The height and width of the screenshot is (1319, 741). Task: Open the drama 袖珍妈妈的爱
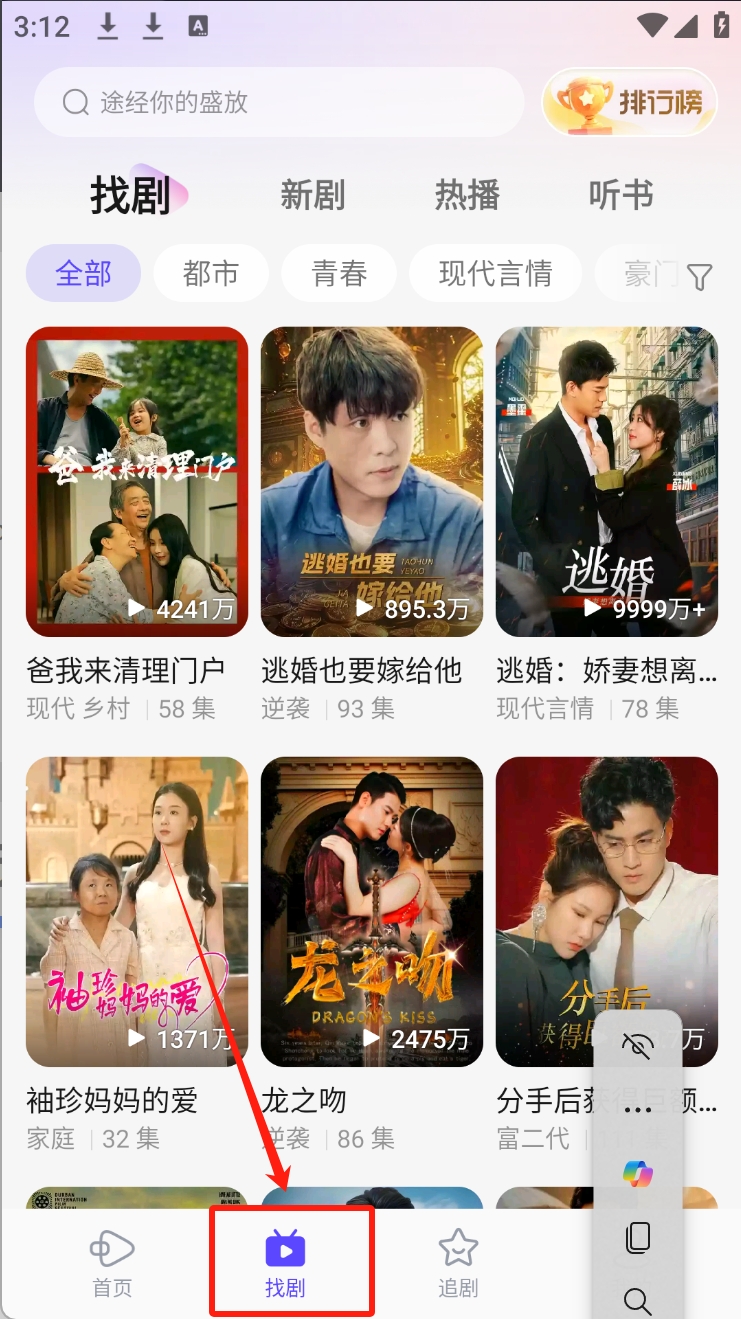(x=137, y=911)
